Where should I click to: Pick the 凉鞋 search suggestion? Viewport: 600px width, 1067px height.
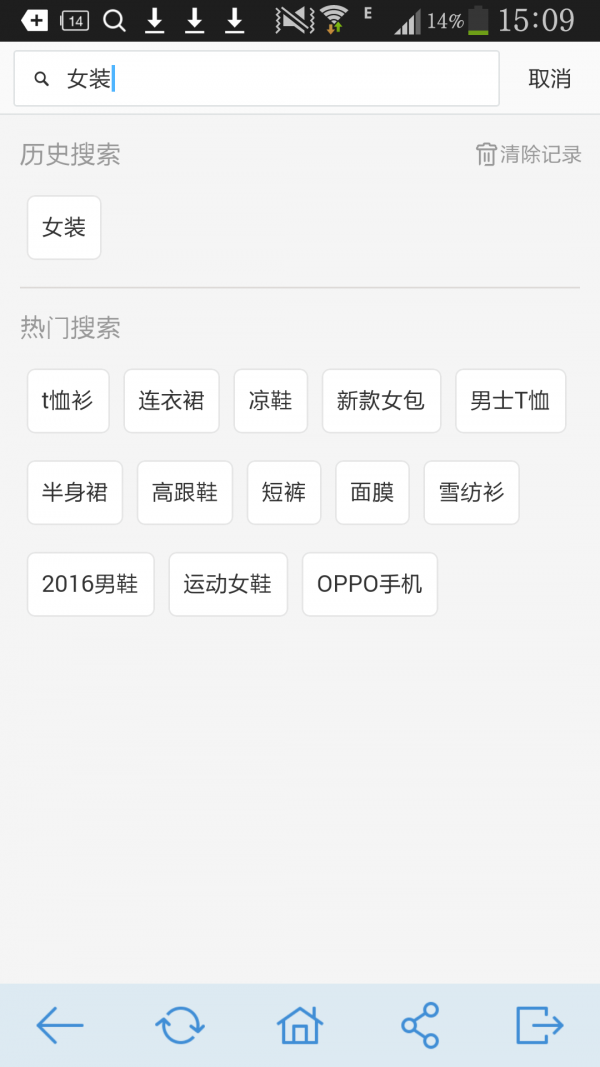270,401
